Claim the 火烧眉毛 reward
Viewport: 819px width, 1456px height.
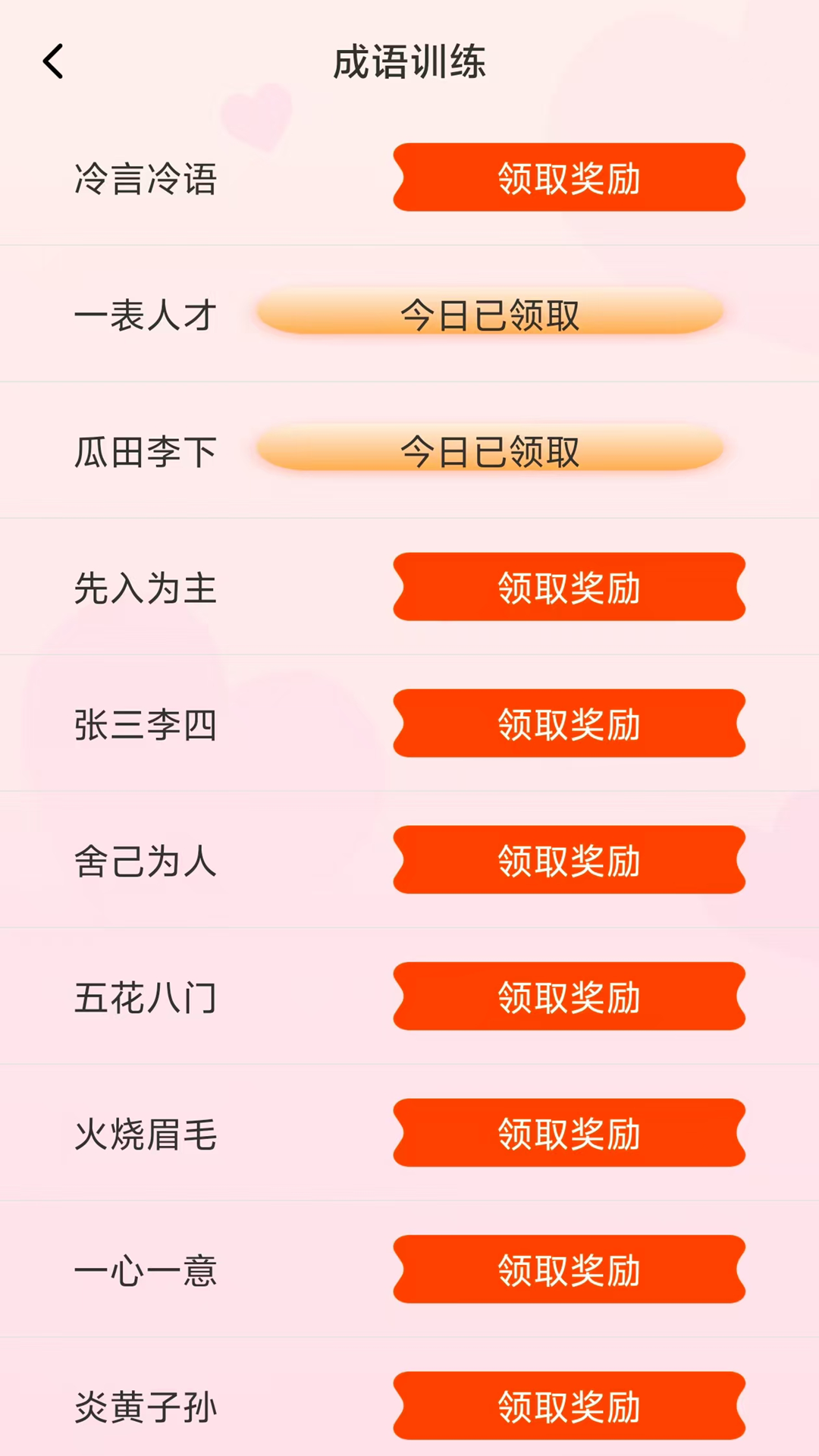[x=569, y=1133]
